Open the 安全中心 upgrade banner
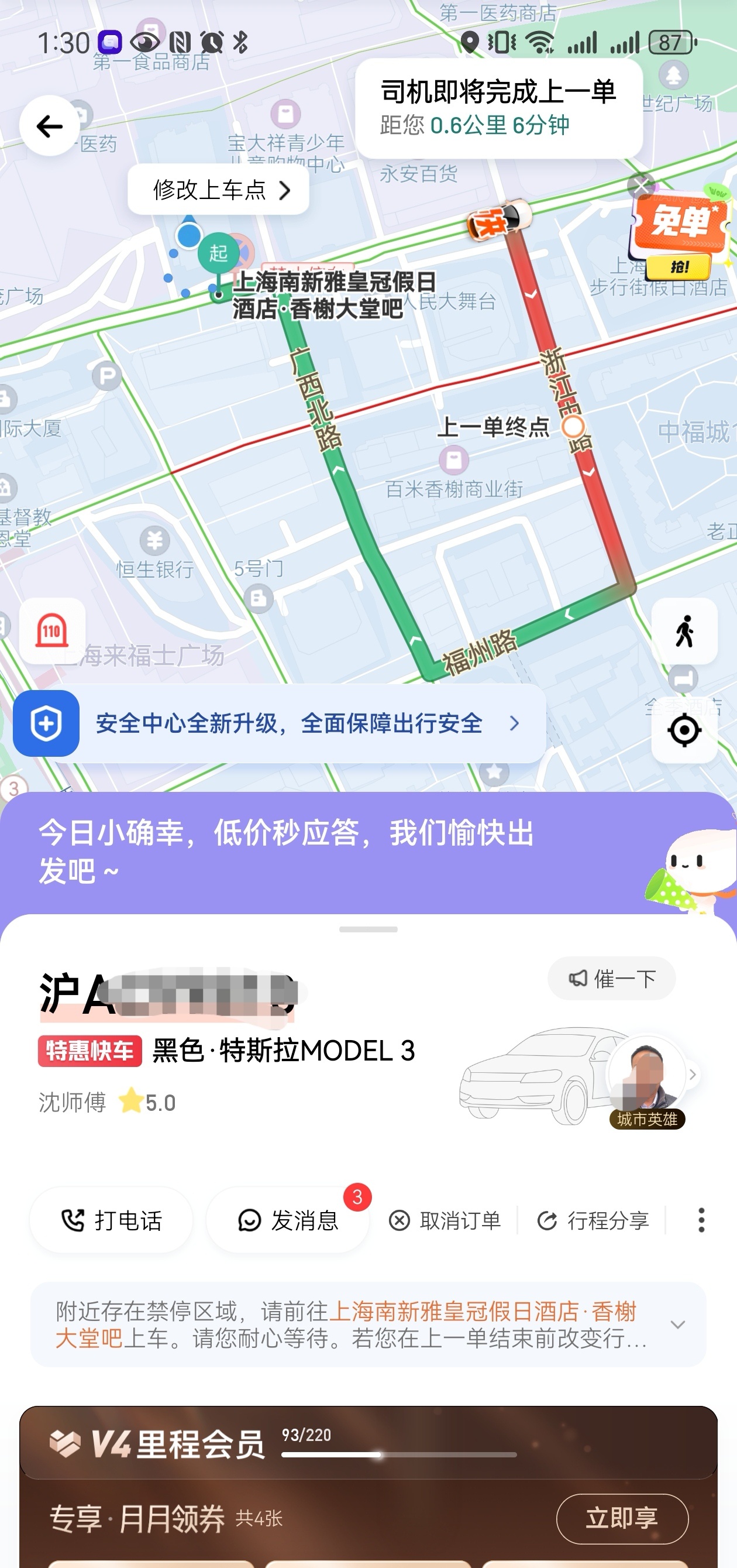This screenshot has width=737, height=1568. (279, 723)
